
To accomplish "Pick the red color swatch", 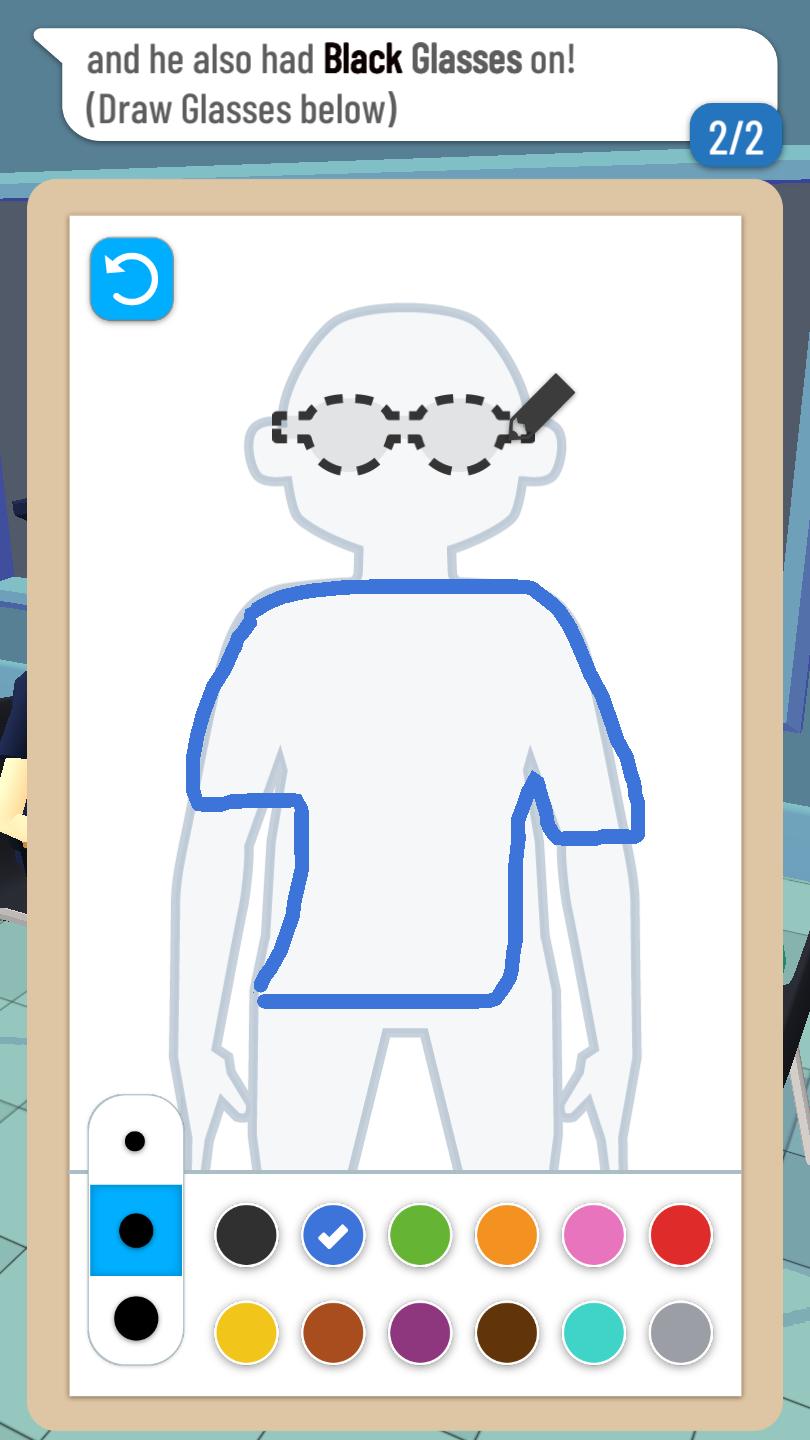I will [x=681, y=1235].
